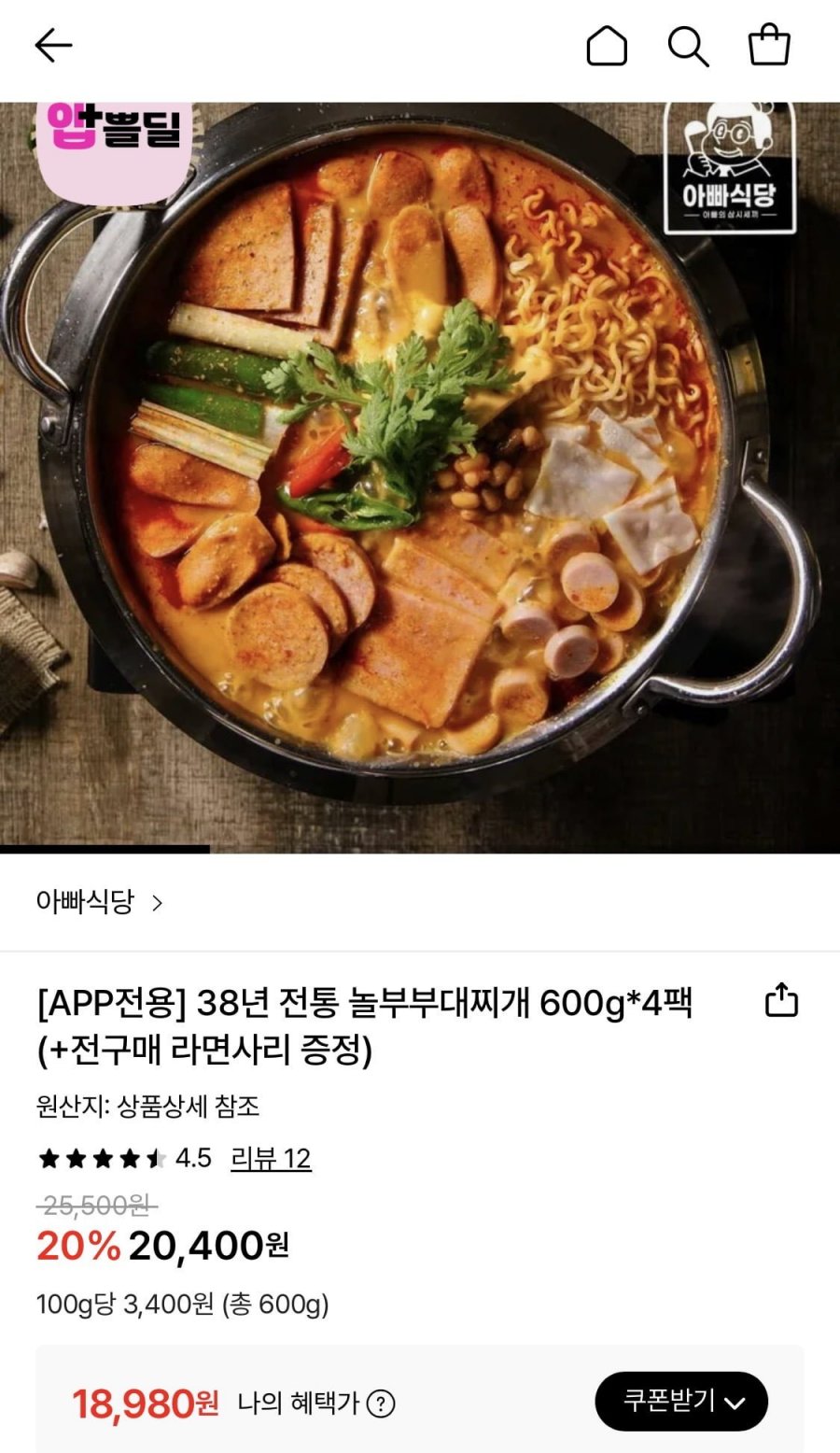The height and width of the screenshot is (1453, 840).
Task: Open the shopping bag icon
Action: click(x=771, y=44)
